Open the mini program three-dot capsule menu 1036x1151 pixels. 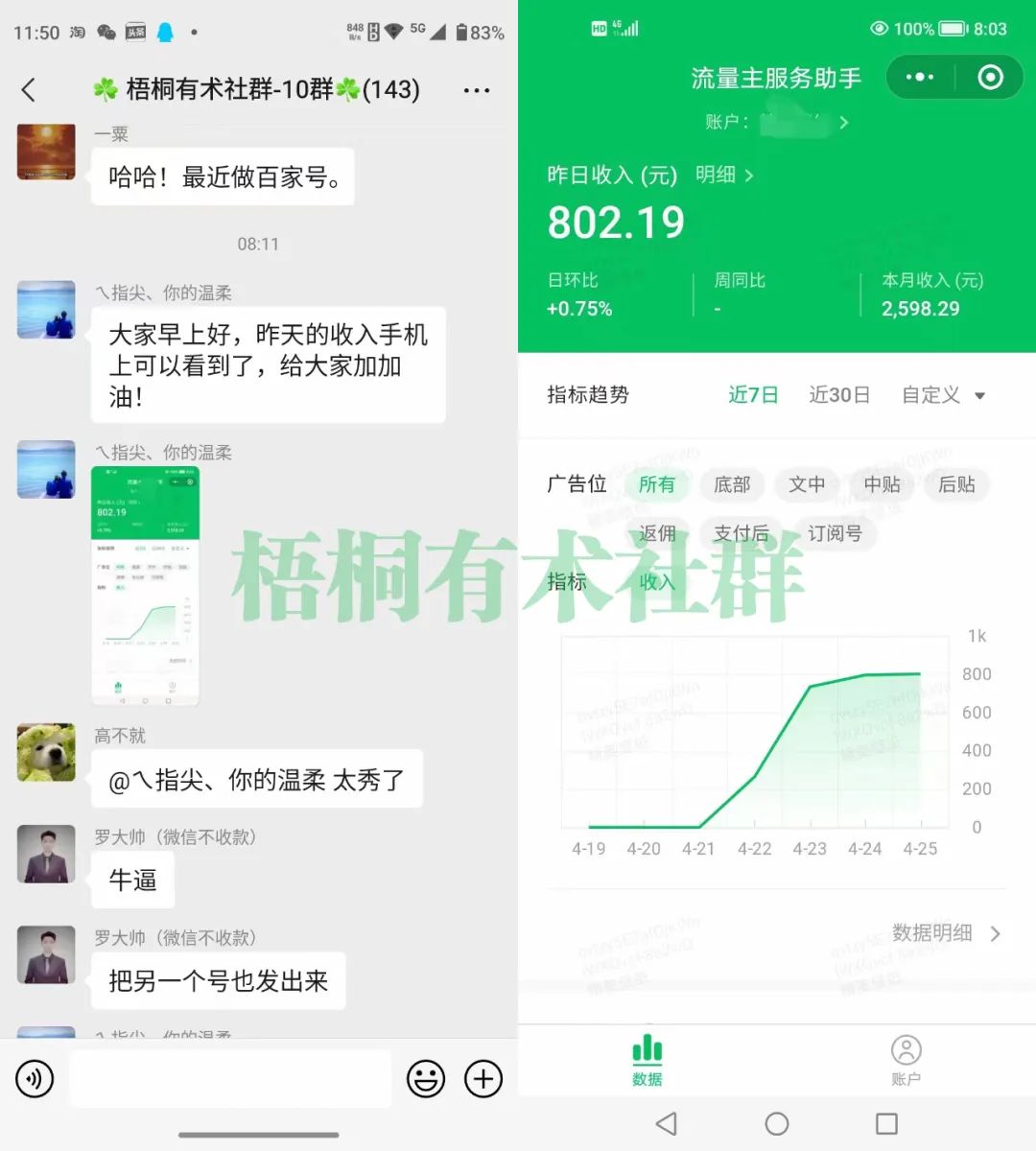coord(918,77)
